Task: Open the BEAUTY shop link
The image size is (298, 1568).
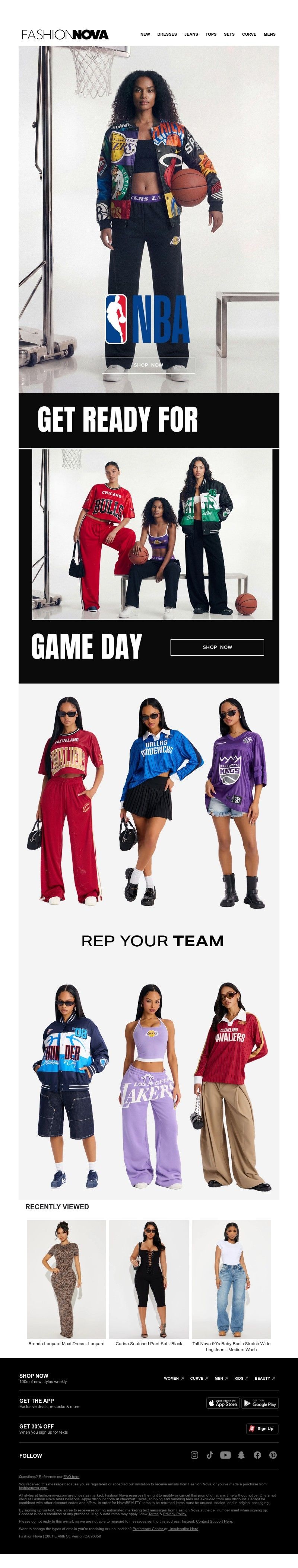Action: 264,1378
